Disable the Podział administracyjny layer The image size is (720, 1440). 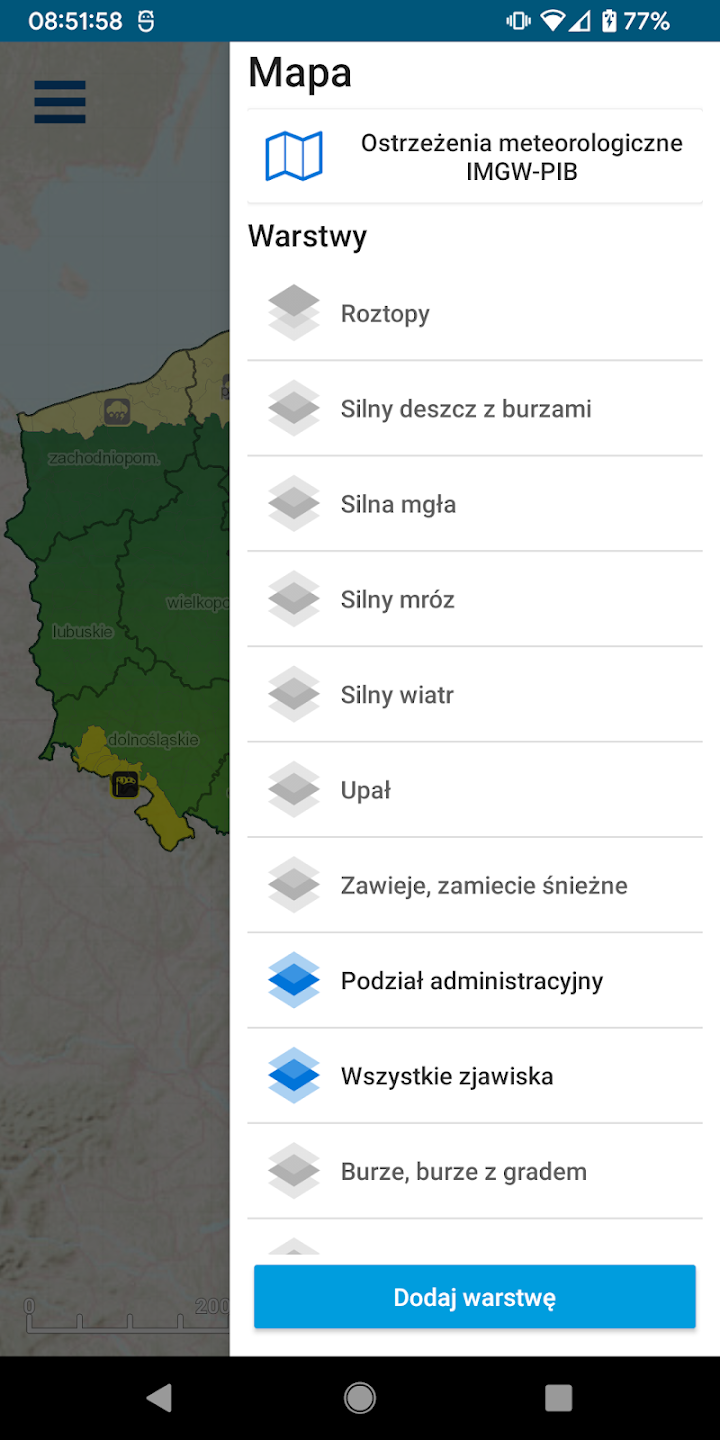click(475, 980)
